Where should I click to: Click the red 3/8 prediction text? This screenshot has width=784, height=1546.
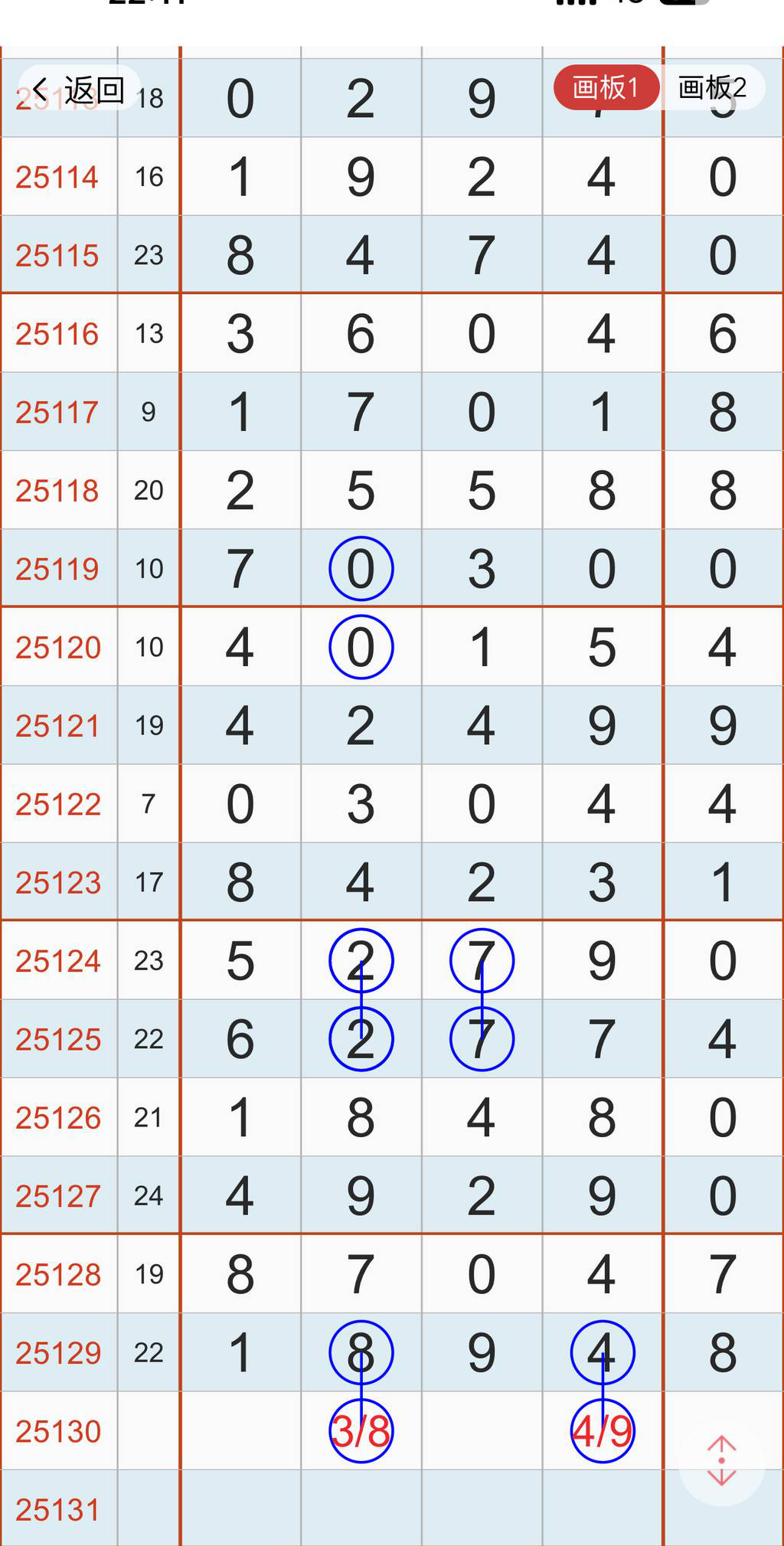361,1432
